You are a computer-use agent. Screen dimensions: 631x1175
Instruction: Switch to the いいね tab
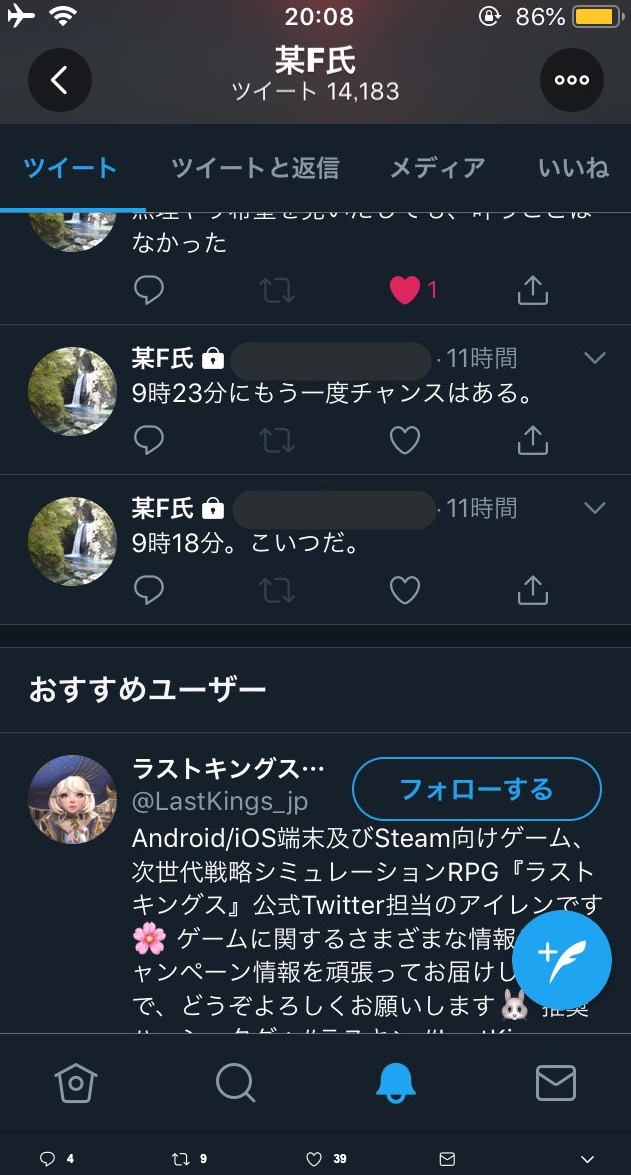tap(573, 168)
